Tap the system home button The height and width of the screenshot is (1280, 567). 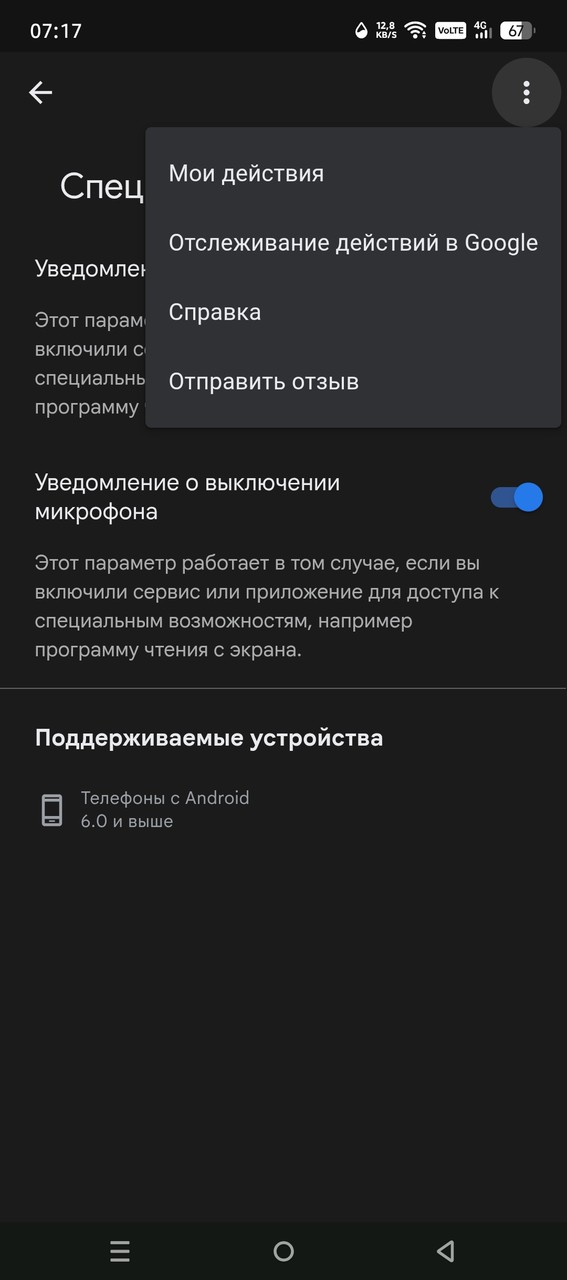283,1251
